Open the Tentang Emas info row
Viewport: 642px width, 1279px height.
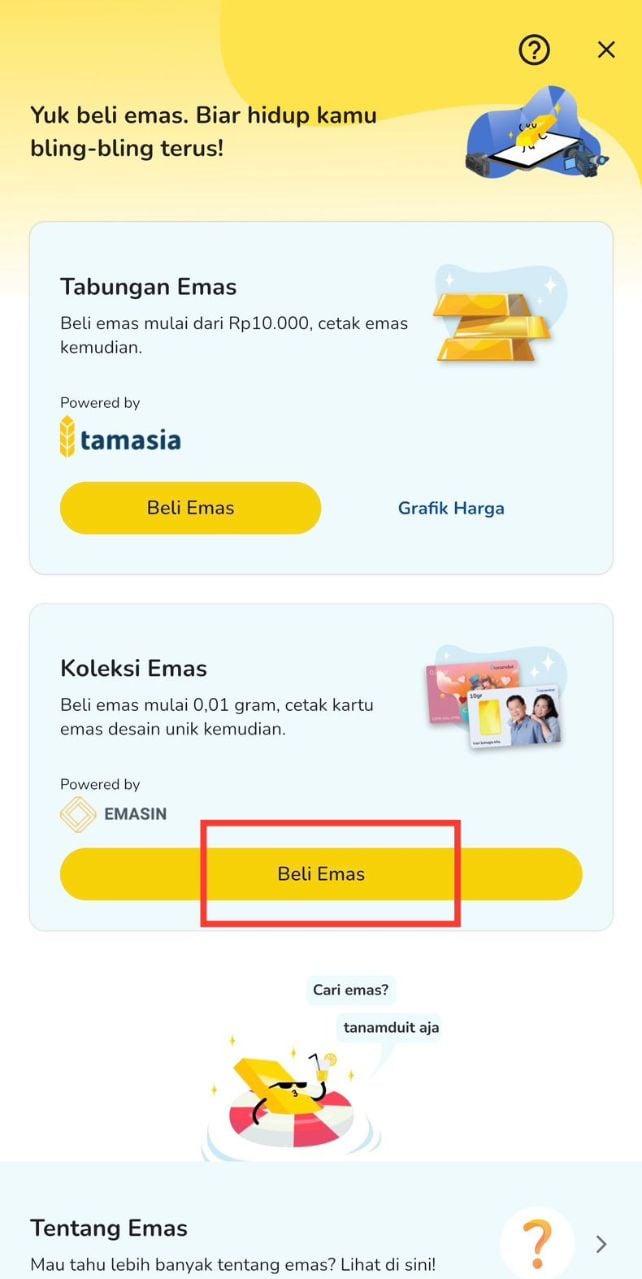[x=320, y=1243]
